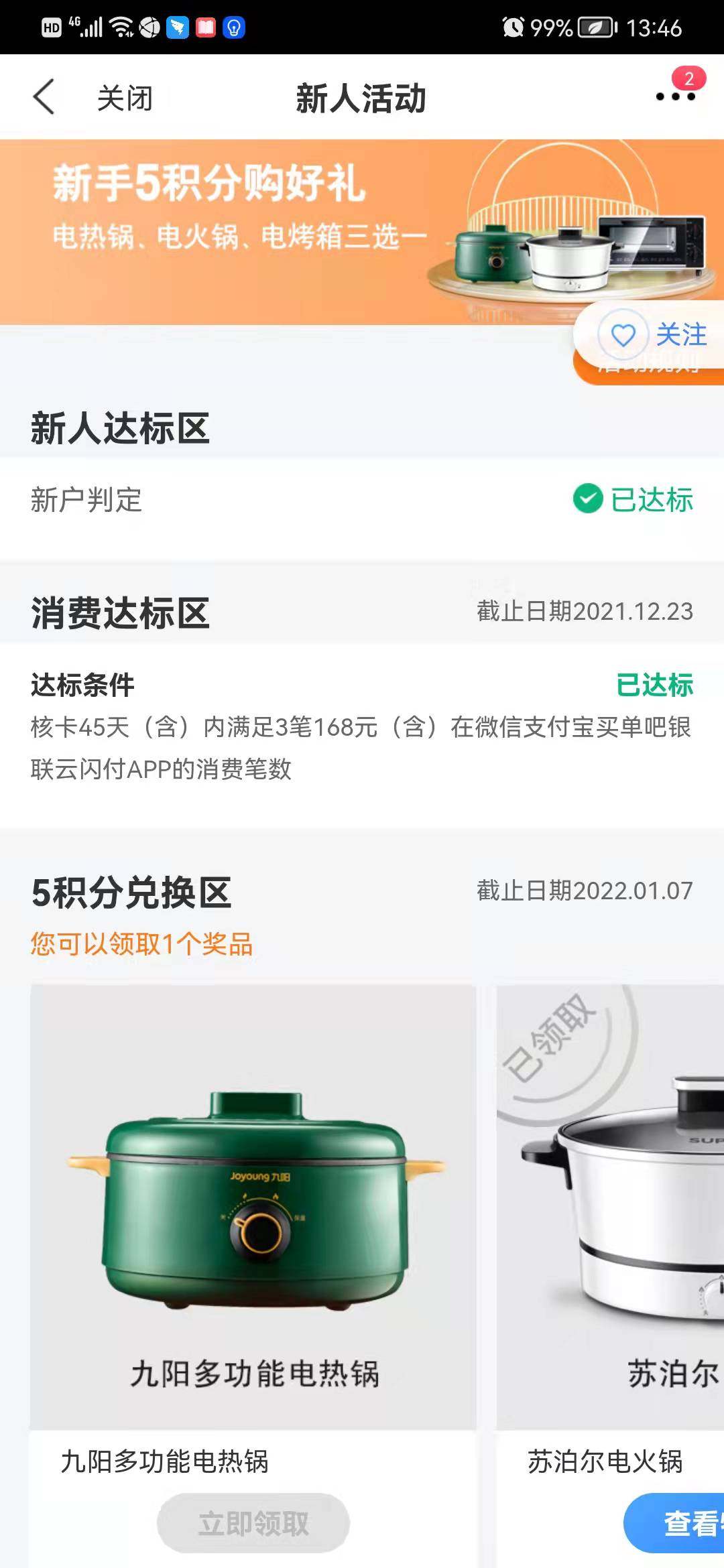Tap 查看 button under 苏泊尔电火锅
This screenshot has width=724, height=1568.
[674, 1523]
